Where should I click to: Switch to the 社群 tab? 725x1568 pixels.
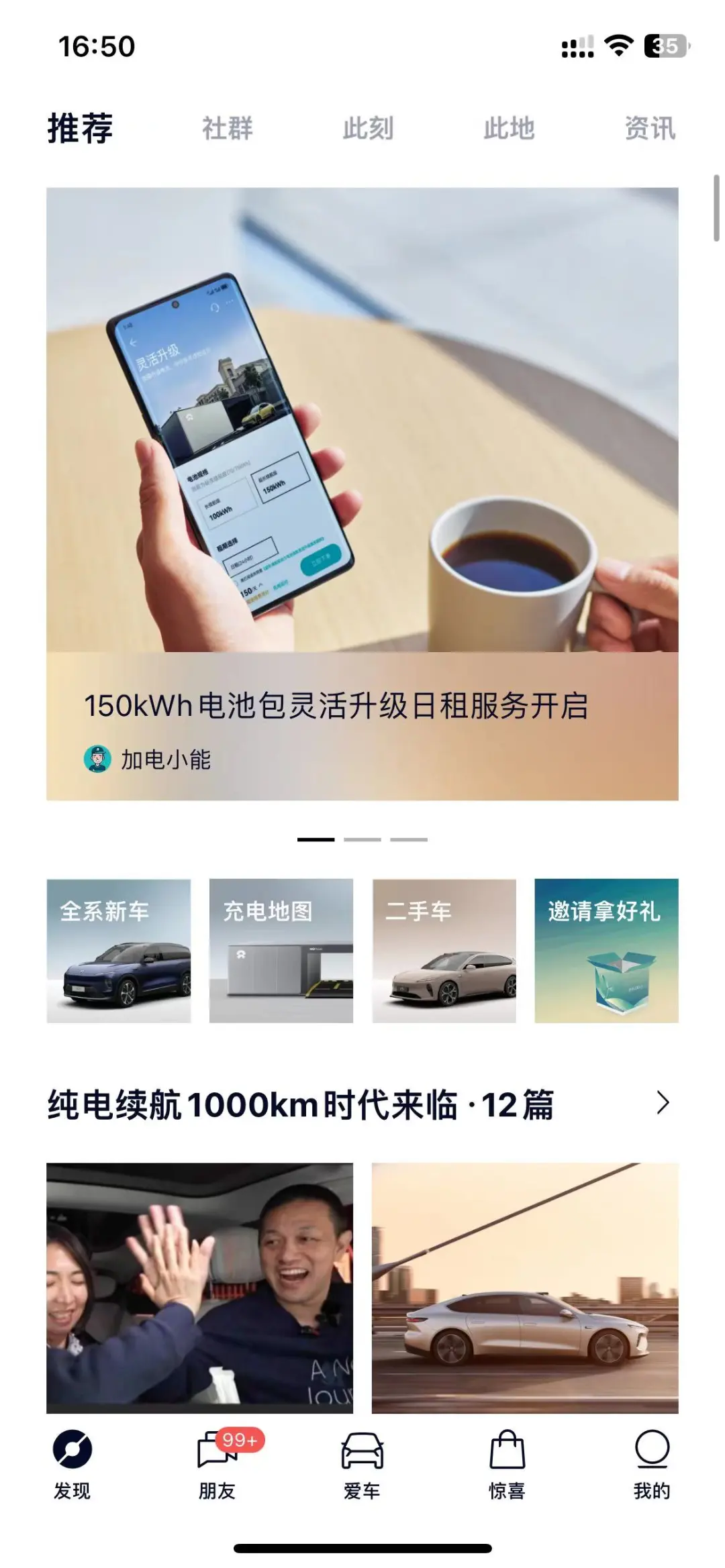(228, 128)
